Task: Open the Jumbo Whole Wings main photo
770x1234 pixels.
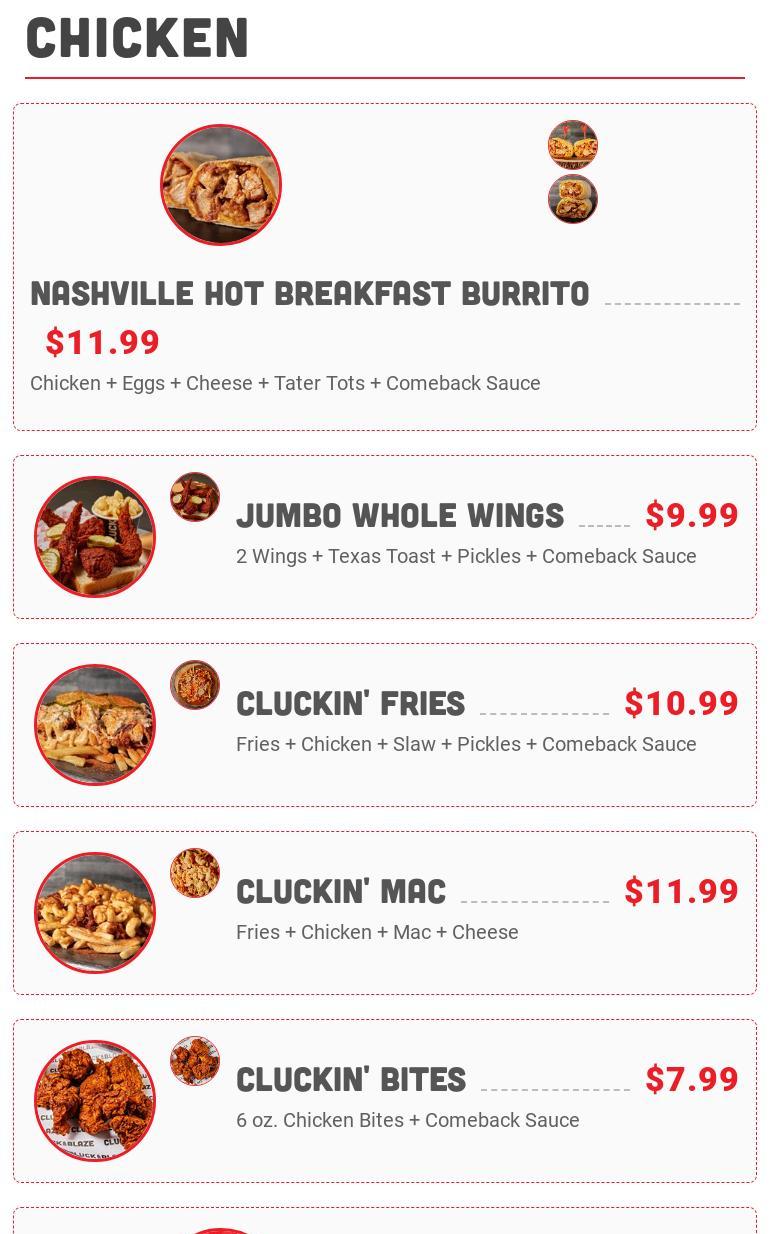Action: pyautogui.click(x=95, y=537)
